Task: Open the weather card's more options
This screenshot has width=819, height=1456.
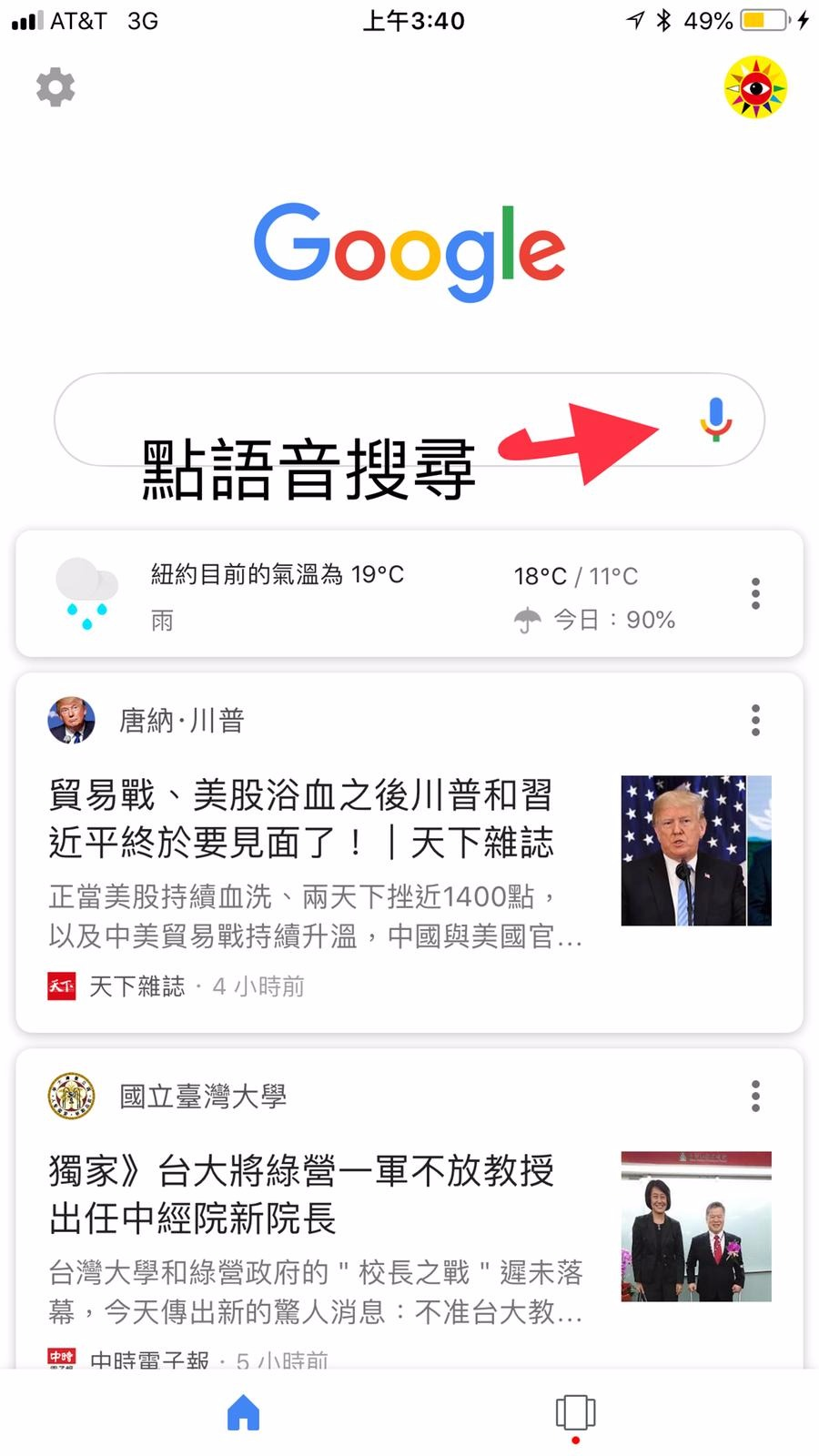Action: pyautogui.click(x=755, y=593)
